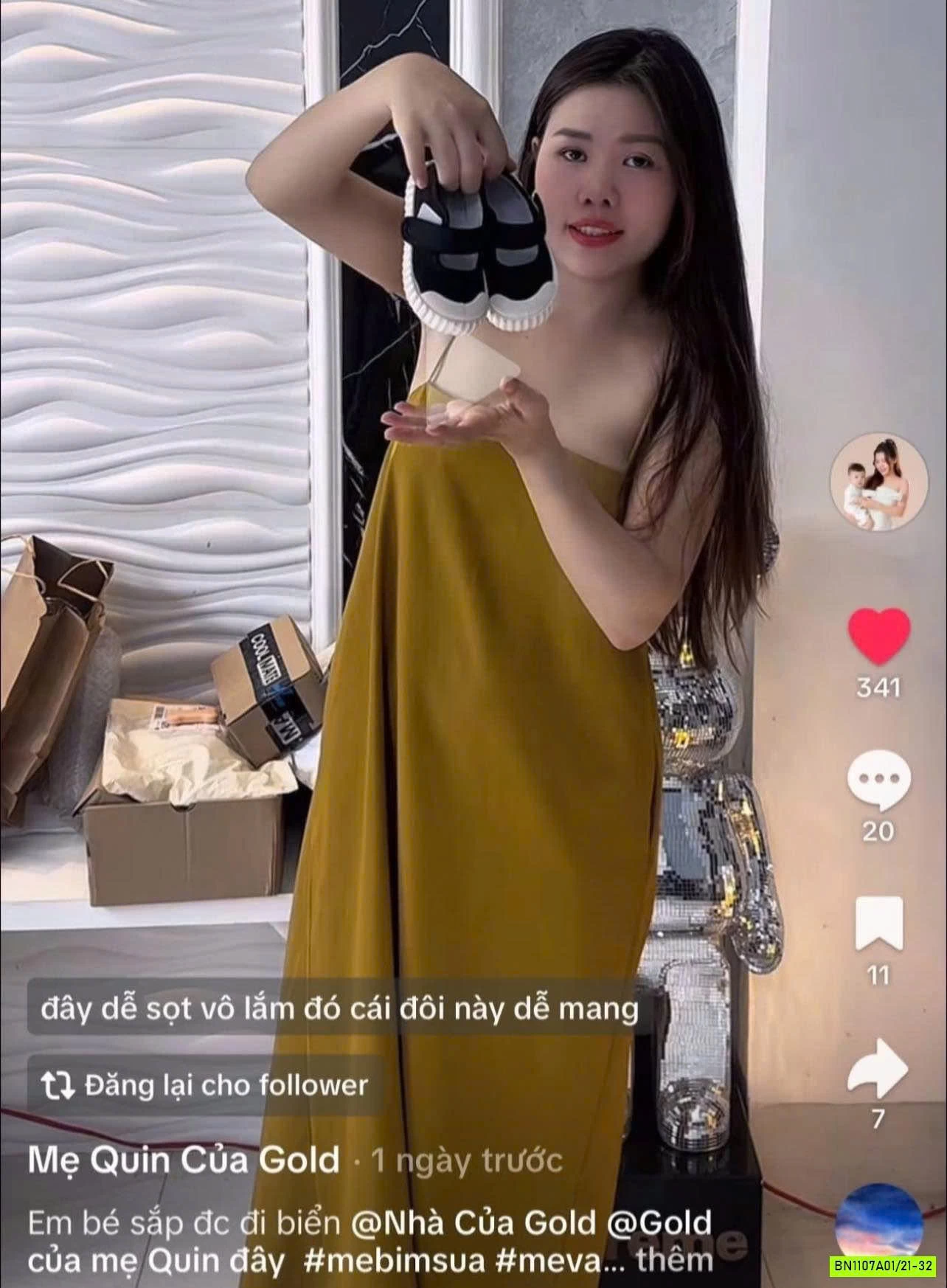Tap Đăng lại cho follower repost button
The image size is (947, 1288).
coord(206,1085)
